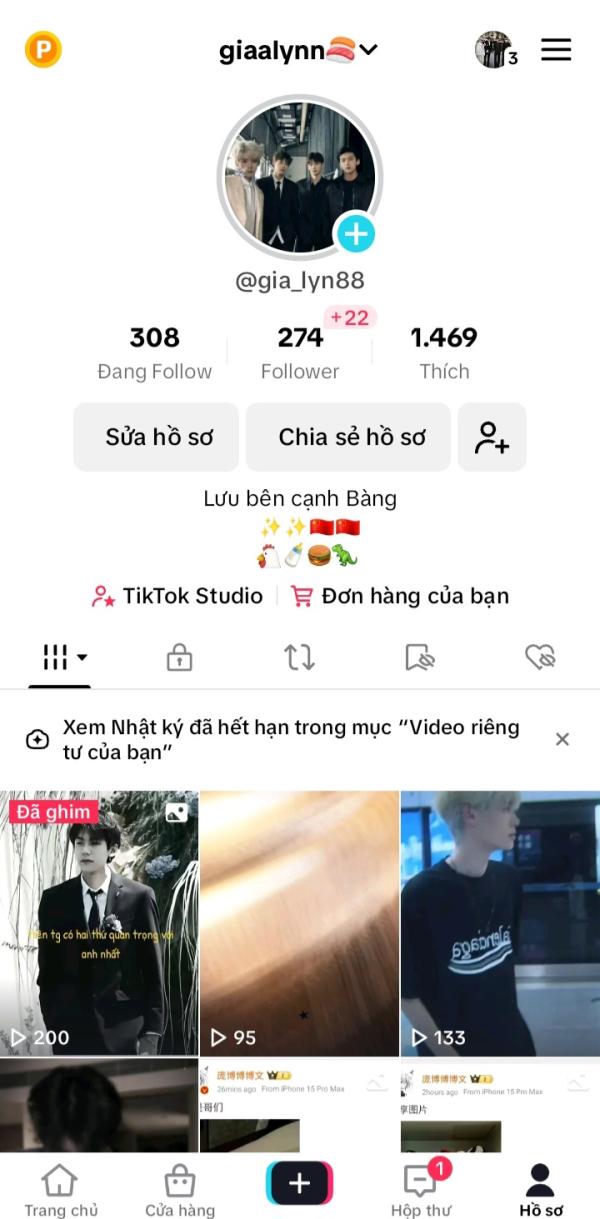Screen dimensions: 600x1219
Task: Switch to the reposts tab
Action: coord(299,657)
